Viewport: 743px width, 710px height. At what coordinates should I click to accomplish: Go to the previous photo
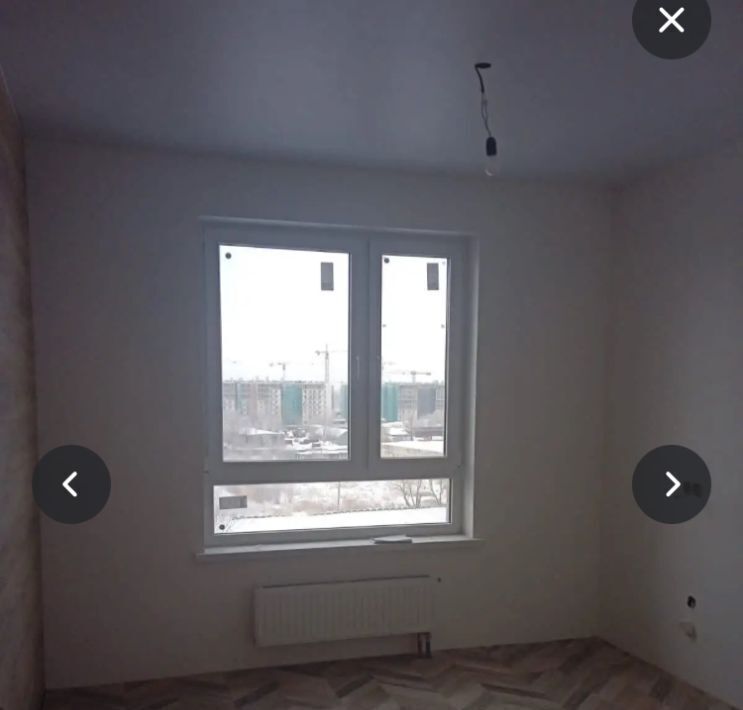pyautogui.click(x=71, y=485)
